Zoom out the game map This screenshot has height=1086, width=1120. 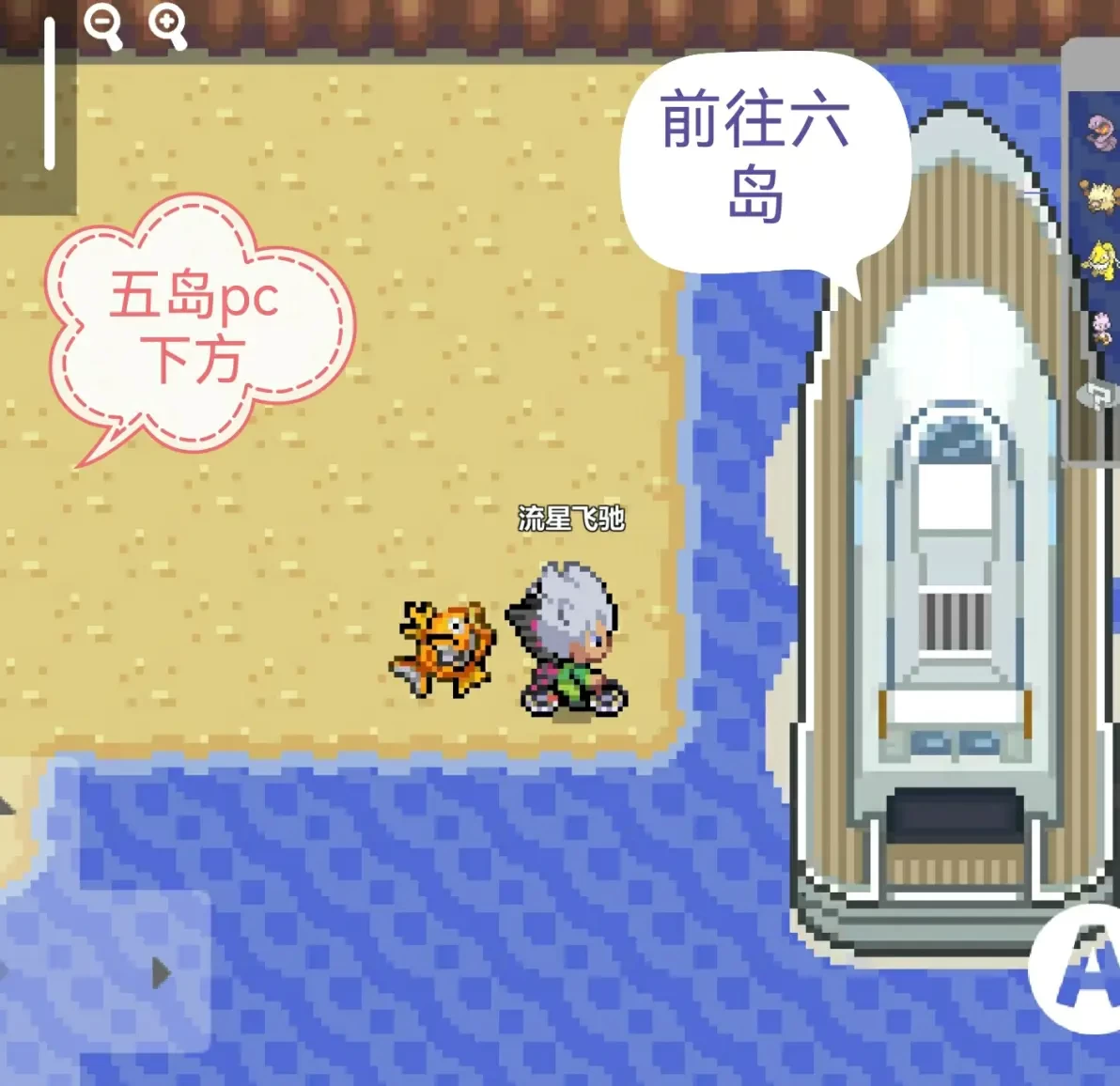(101, 24)
